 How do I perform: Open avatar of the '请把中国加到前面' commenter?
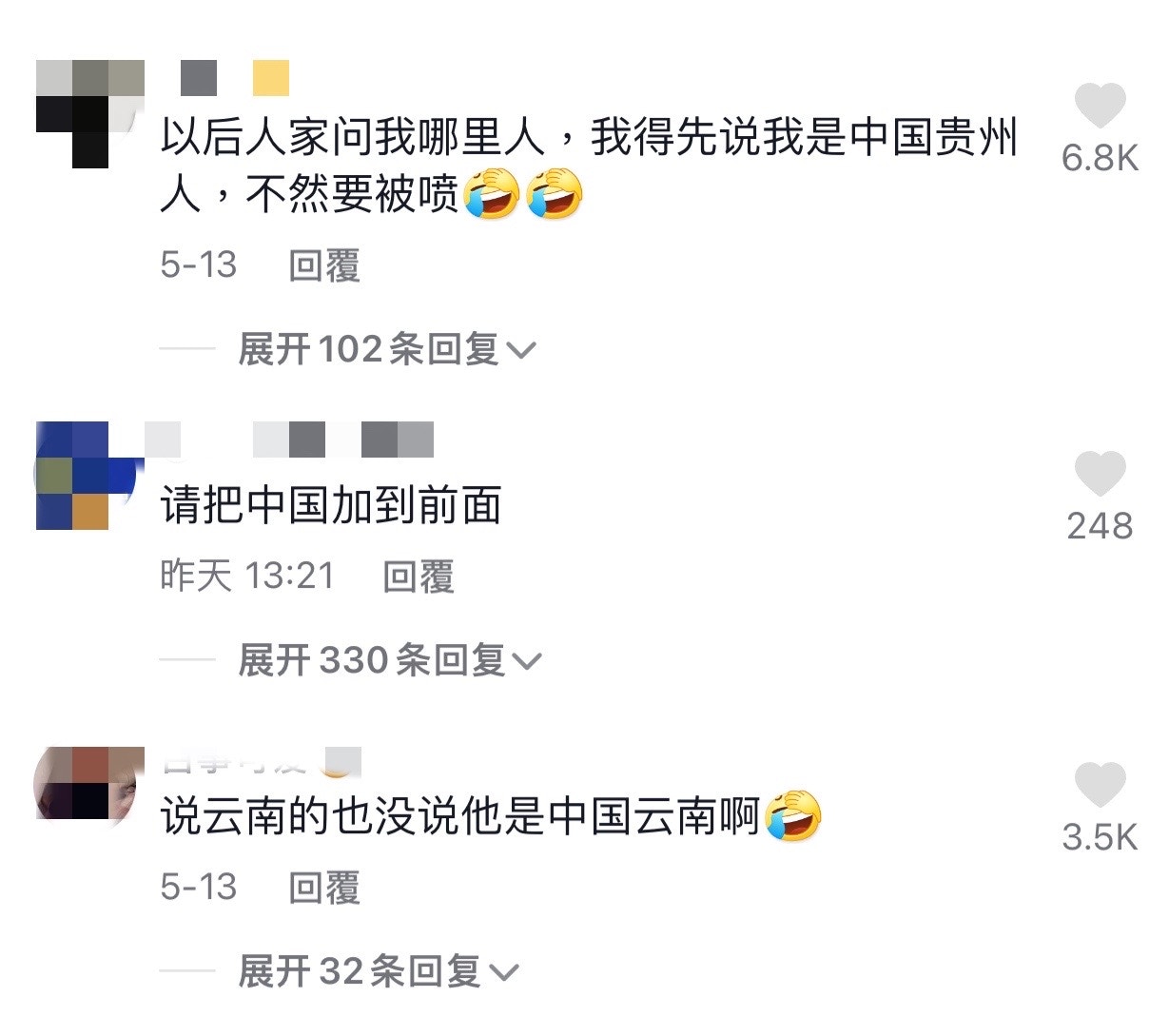[85, 476]
